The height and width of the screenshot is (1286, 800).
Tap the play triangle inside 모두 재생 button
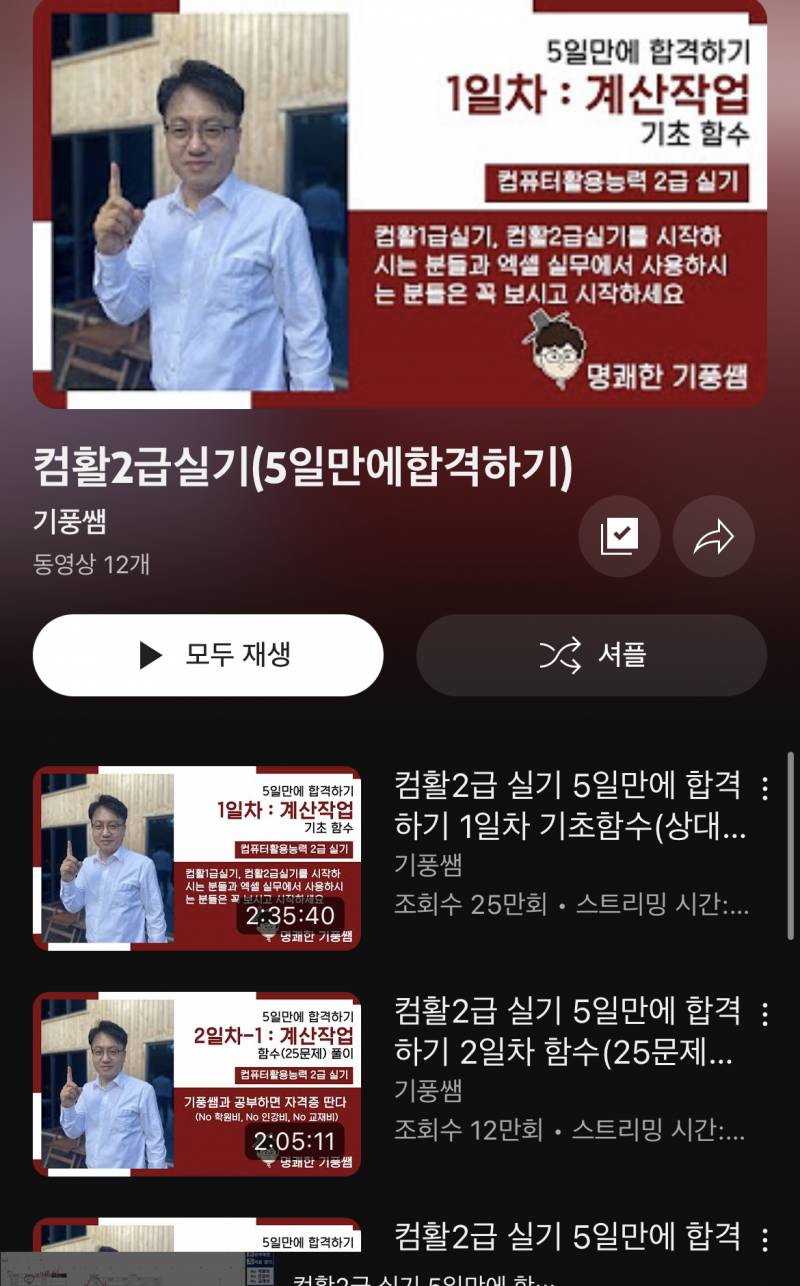tap(147, 655)
